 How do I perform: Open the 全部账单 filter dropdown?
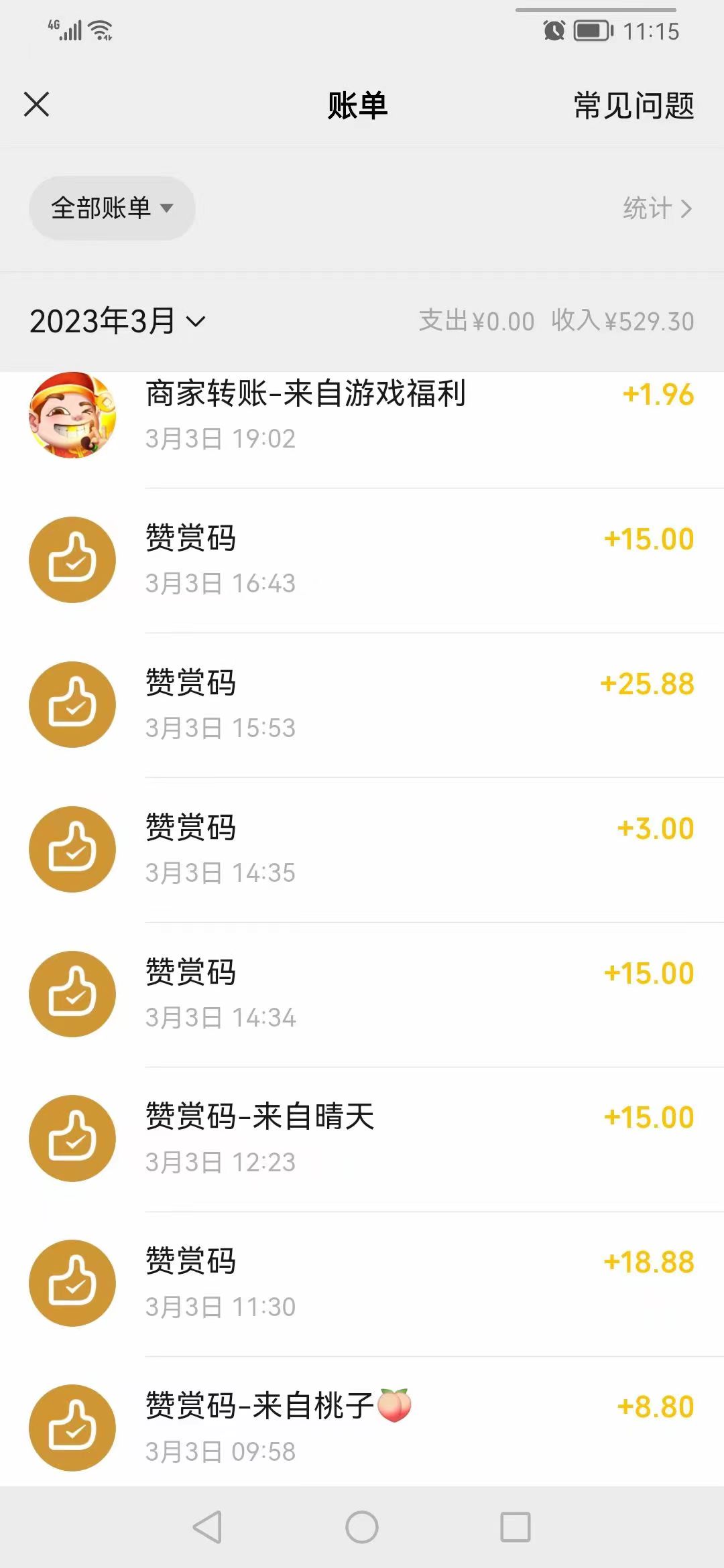112,208
